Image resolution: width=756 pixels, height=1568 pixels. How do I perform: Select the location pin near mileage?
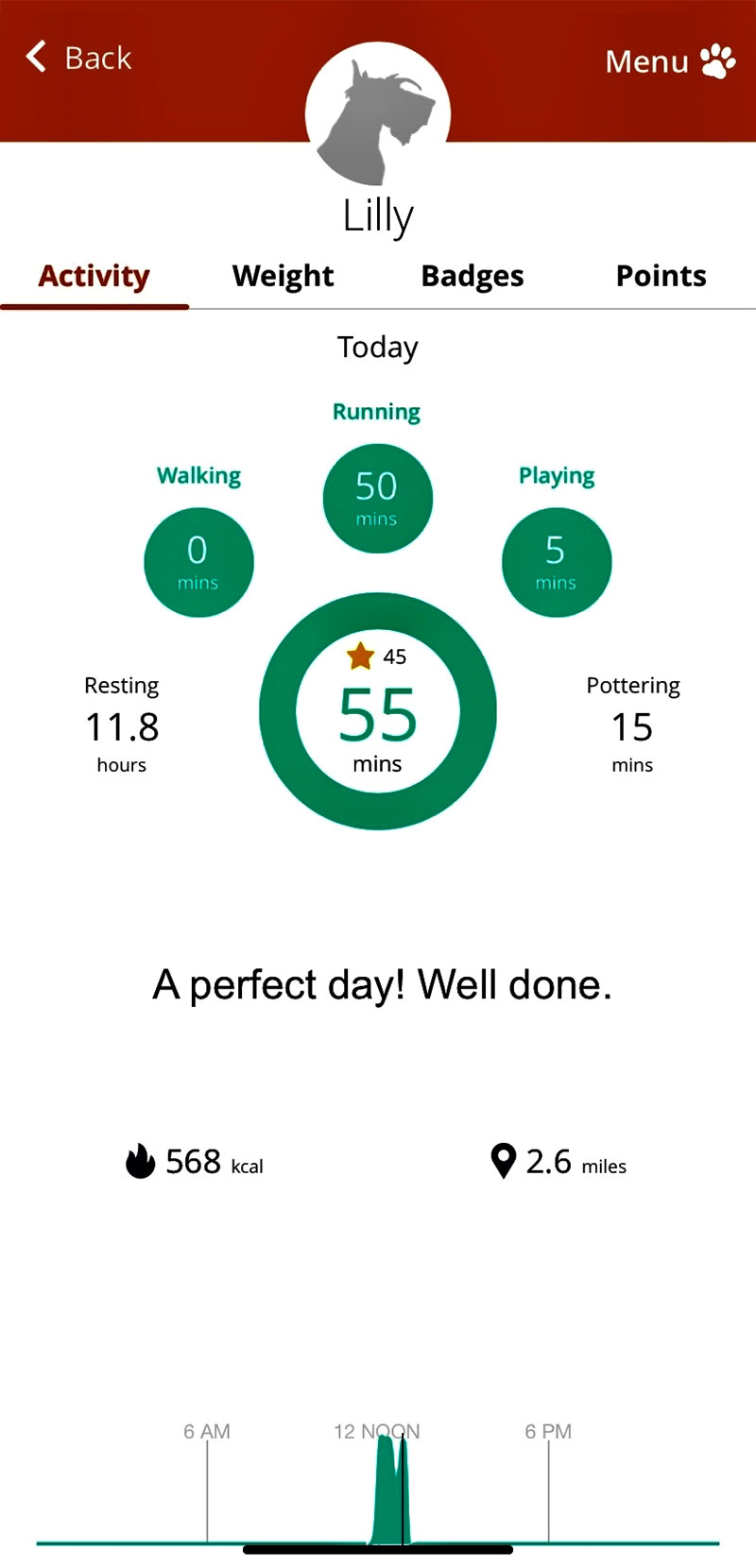tap(503, 1161)
